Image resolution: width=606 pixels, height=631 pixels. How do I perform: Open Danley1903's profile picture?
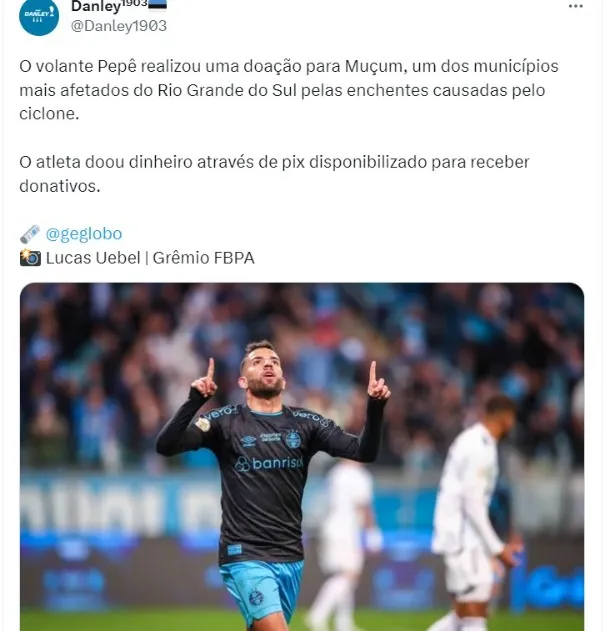point(39,16)
